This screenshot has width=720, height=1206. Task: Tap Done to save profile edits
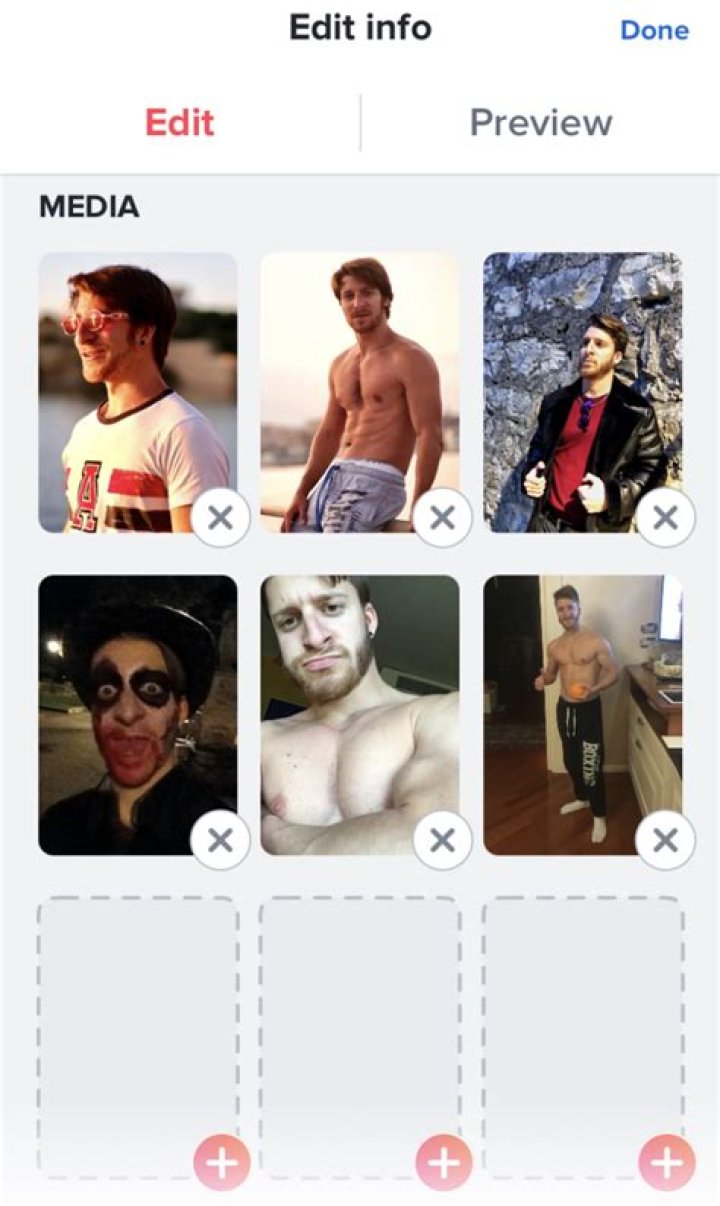coord(654,30)
